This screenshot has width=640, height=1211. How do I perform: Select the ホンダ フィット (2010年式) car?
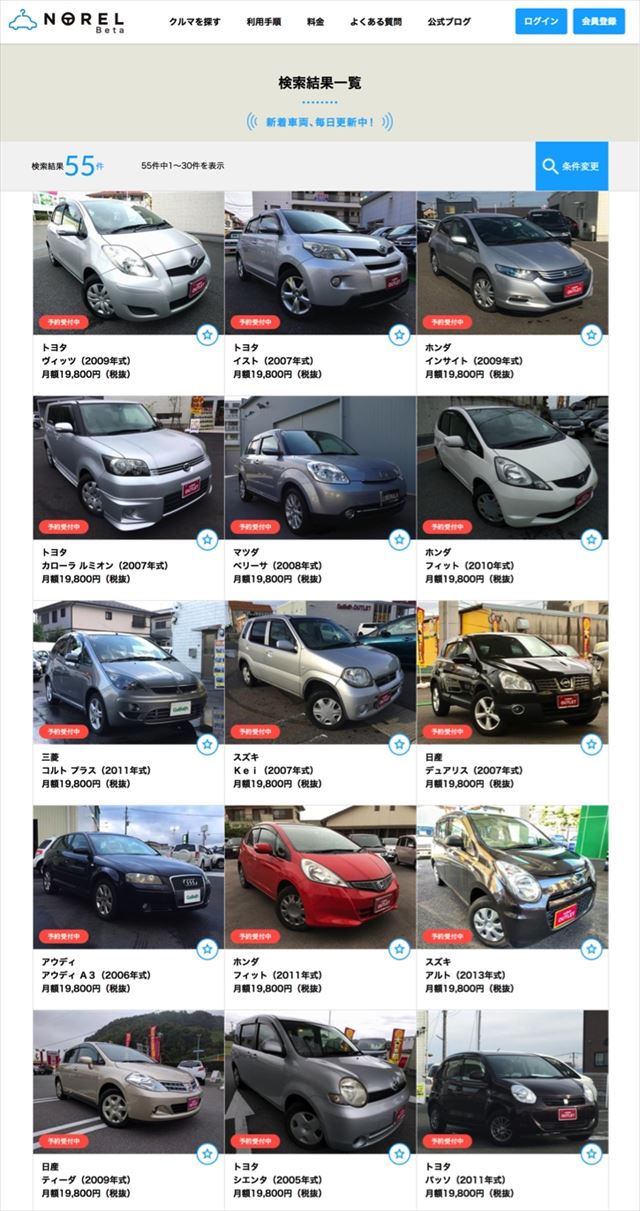(x=512, y=468)
